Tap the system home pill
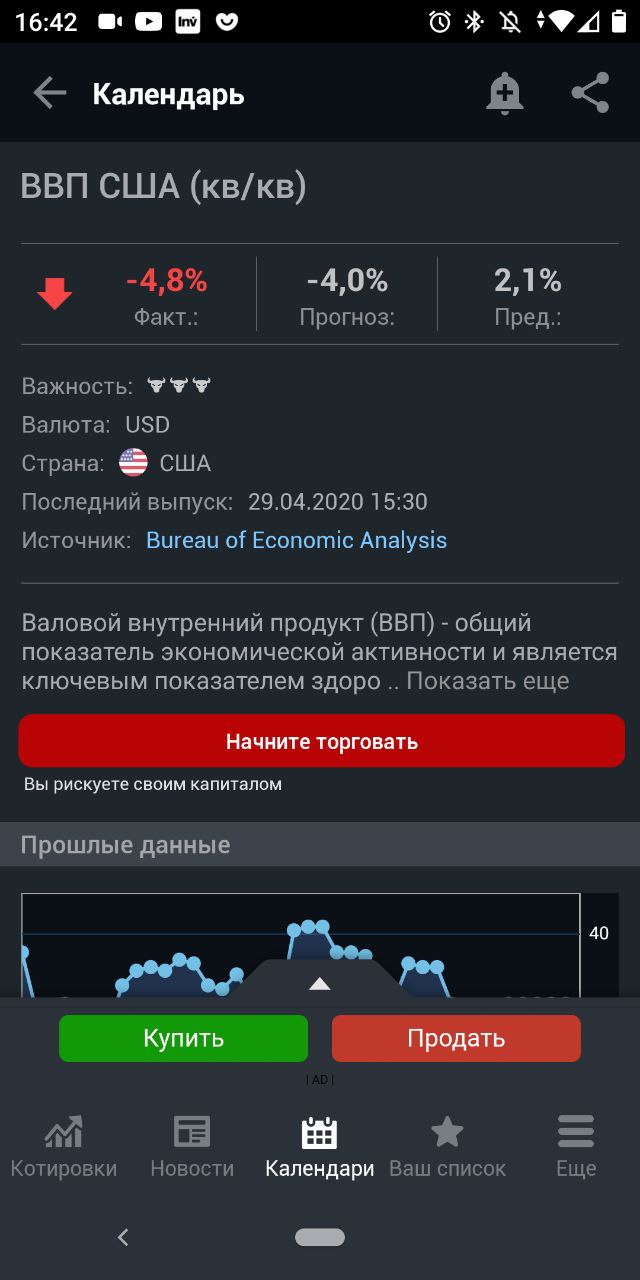This screenshot has height=1280, width=640. pyautogui.click(x=320, y=1238)
